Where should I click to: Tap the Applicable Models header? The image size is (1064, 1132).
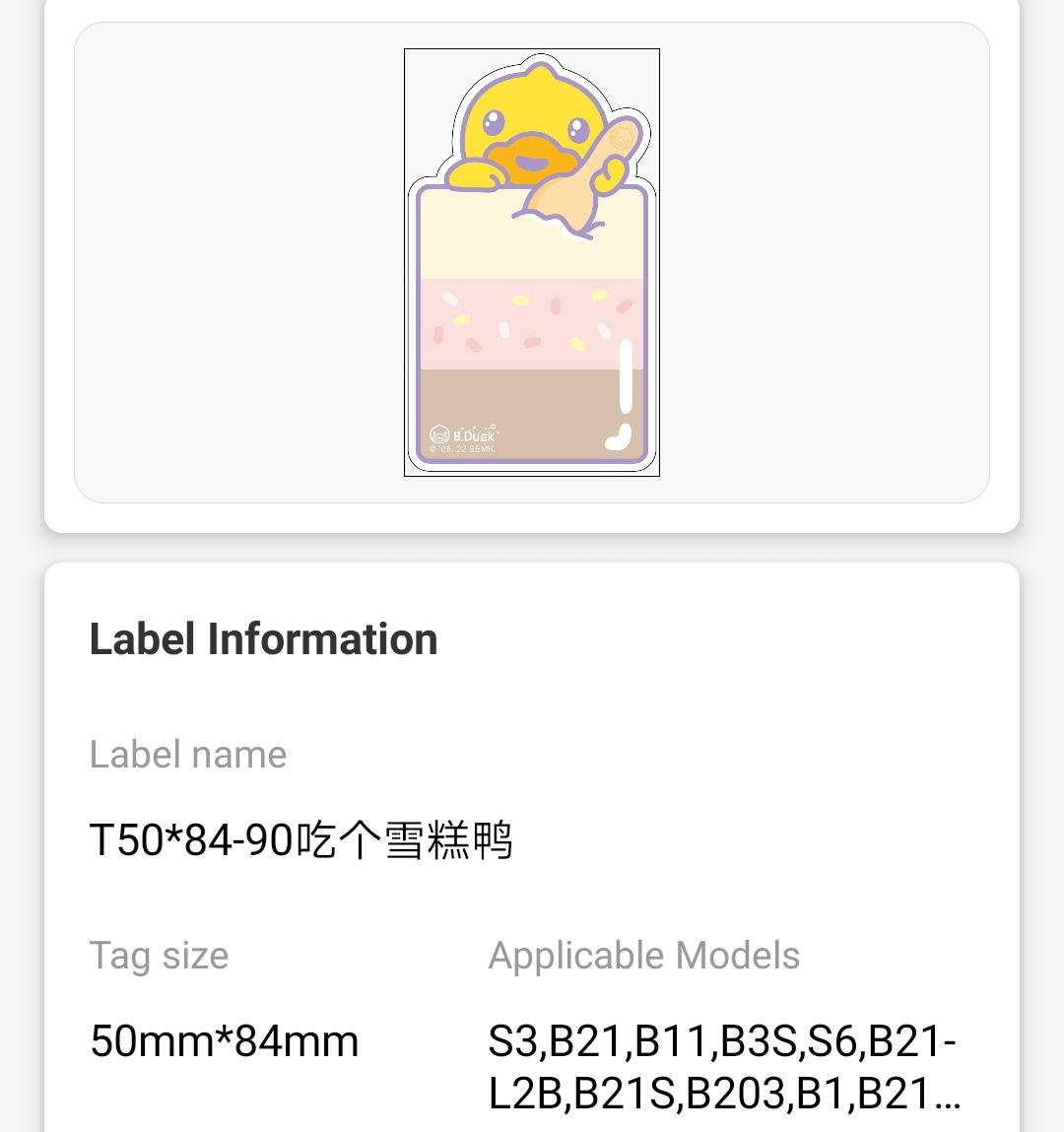tap(644, 955)
